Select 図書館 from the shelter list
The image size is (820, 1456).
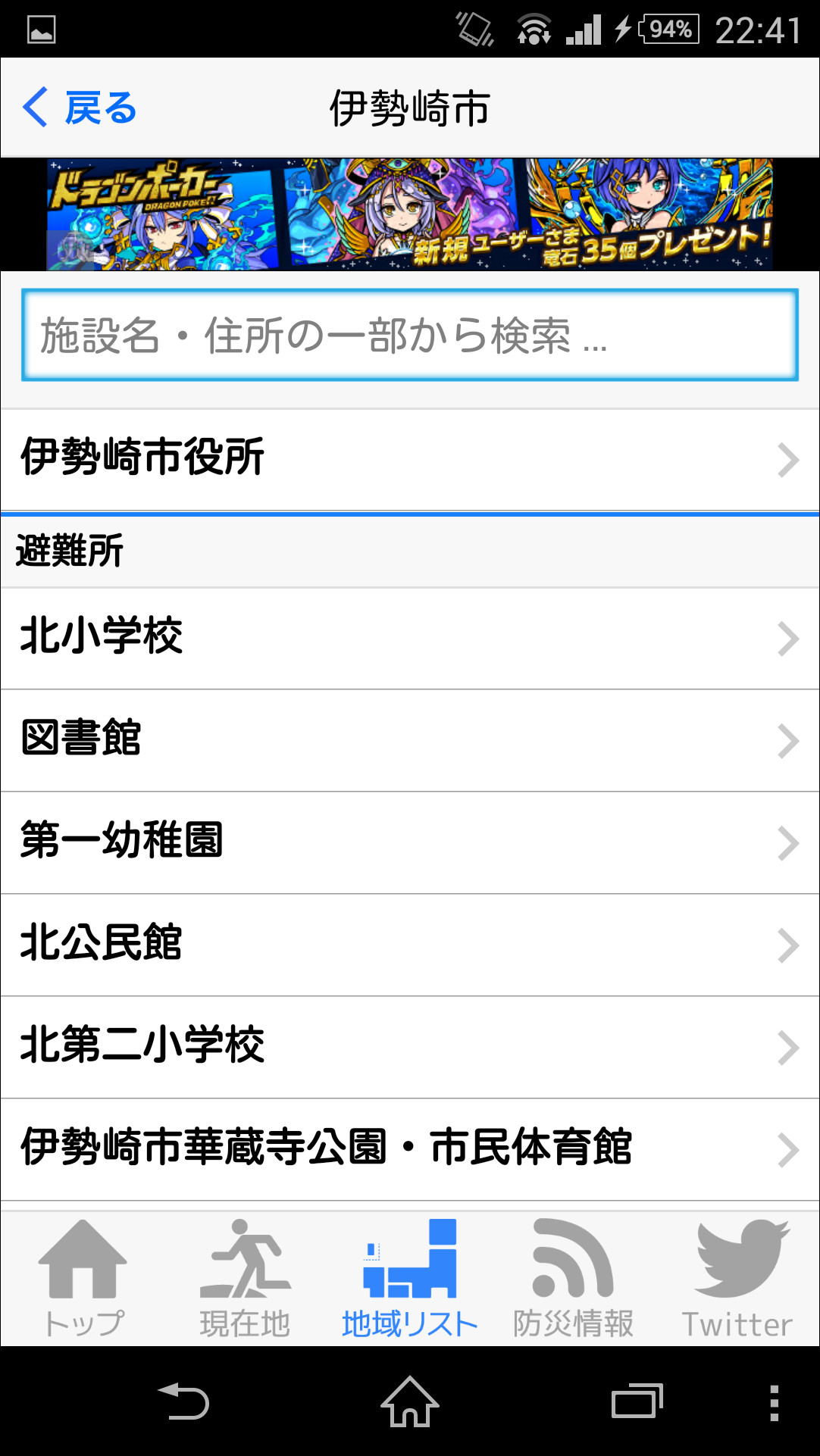(410, 740)
